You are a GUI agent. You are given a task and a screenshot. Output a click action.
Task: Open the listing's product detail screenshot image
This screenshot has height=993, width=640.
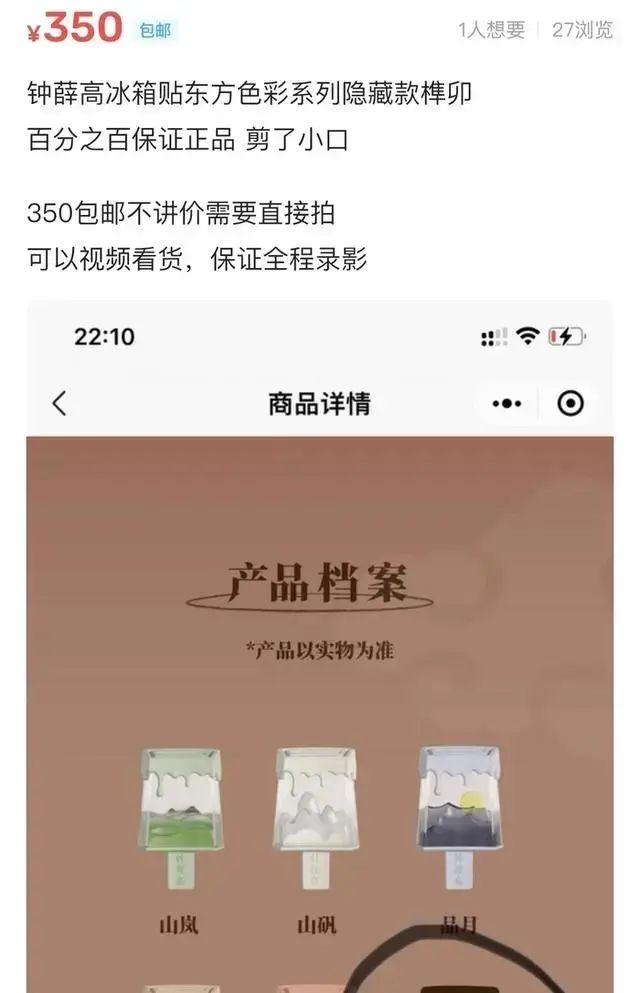pyautogui.click(x=320, y=650)
